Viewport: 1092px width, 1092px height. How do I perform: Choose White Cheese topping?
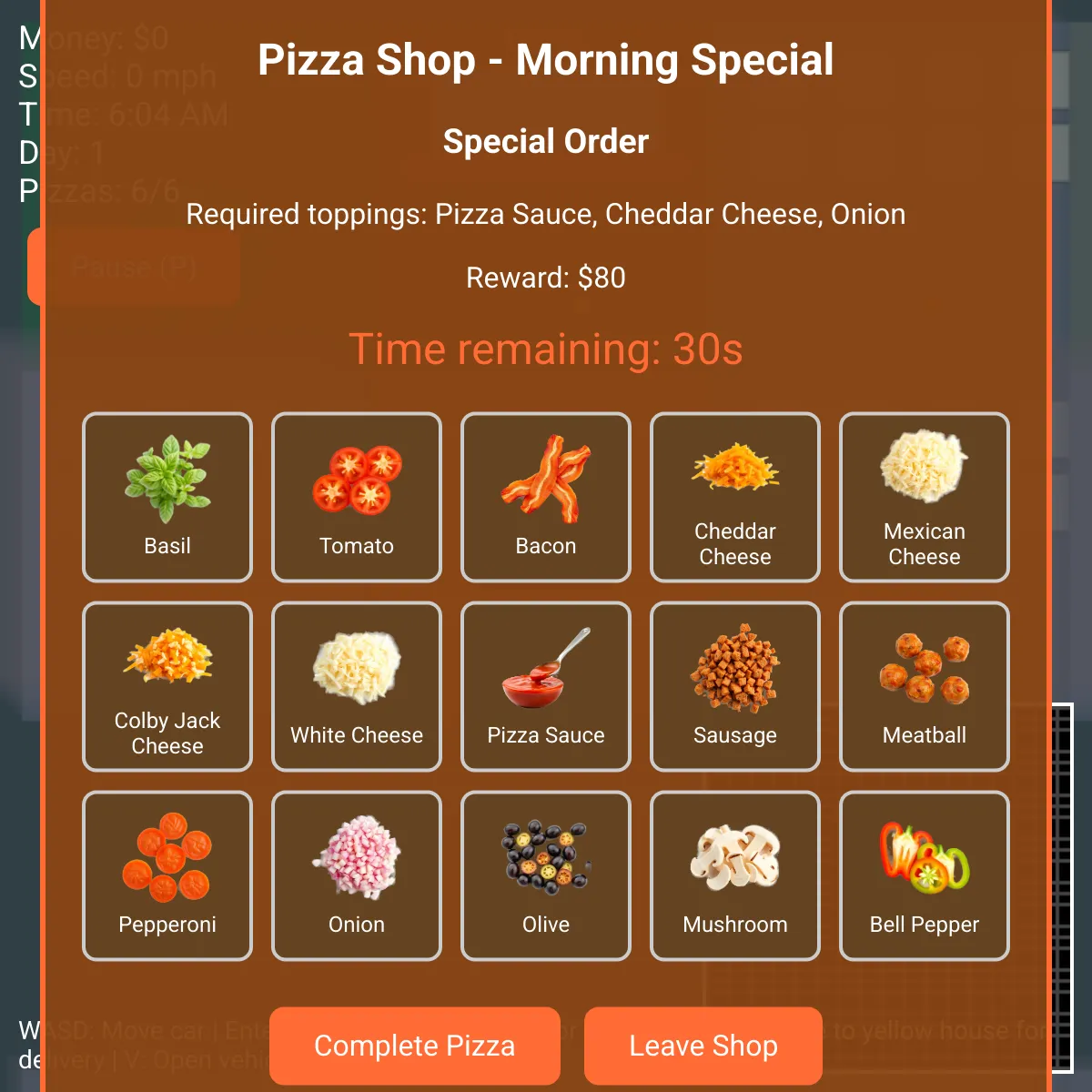coord(357,687)
